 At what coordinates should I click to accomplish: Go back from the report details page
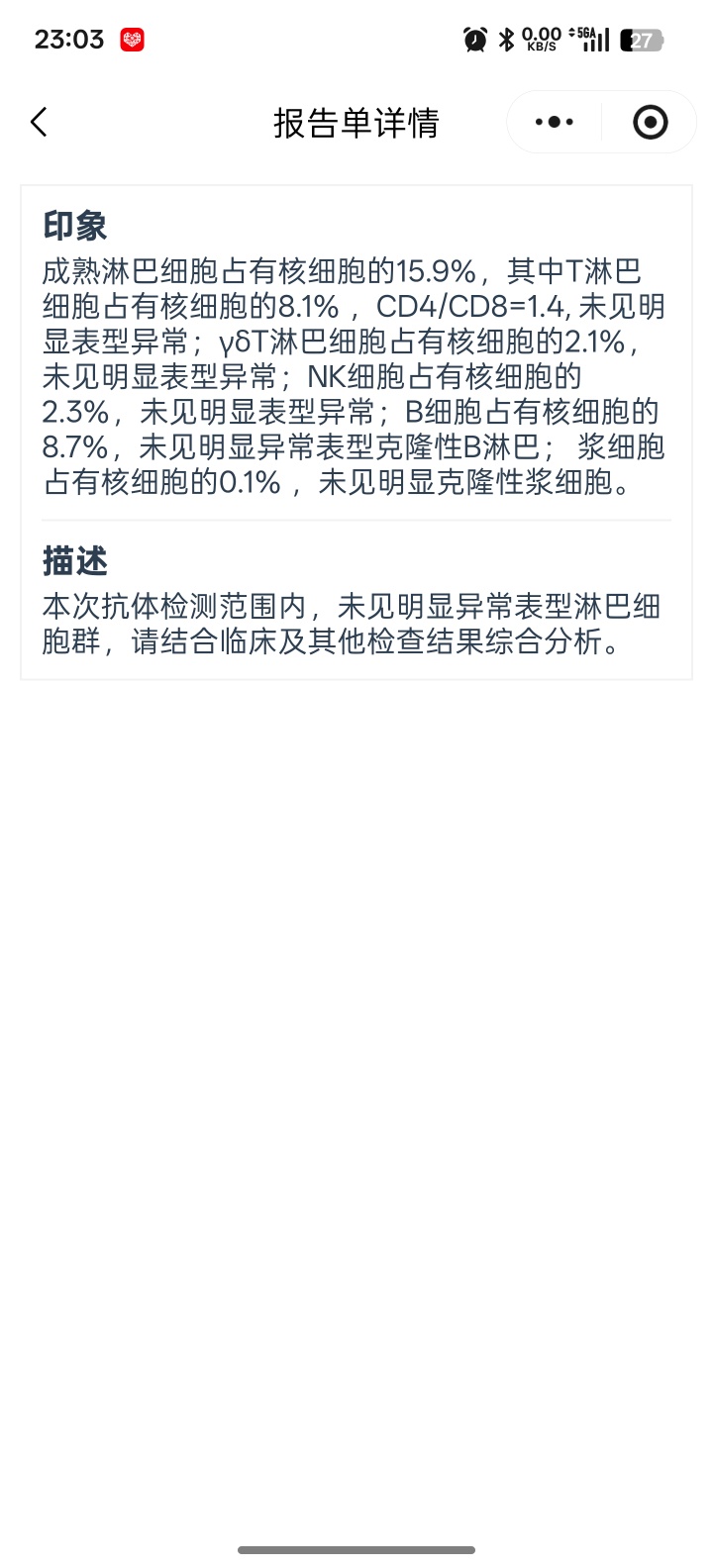pyautogui.click(x=39, y=123)
